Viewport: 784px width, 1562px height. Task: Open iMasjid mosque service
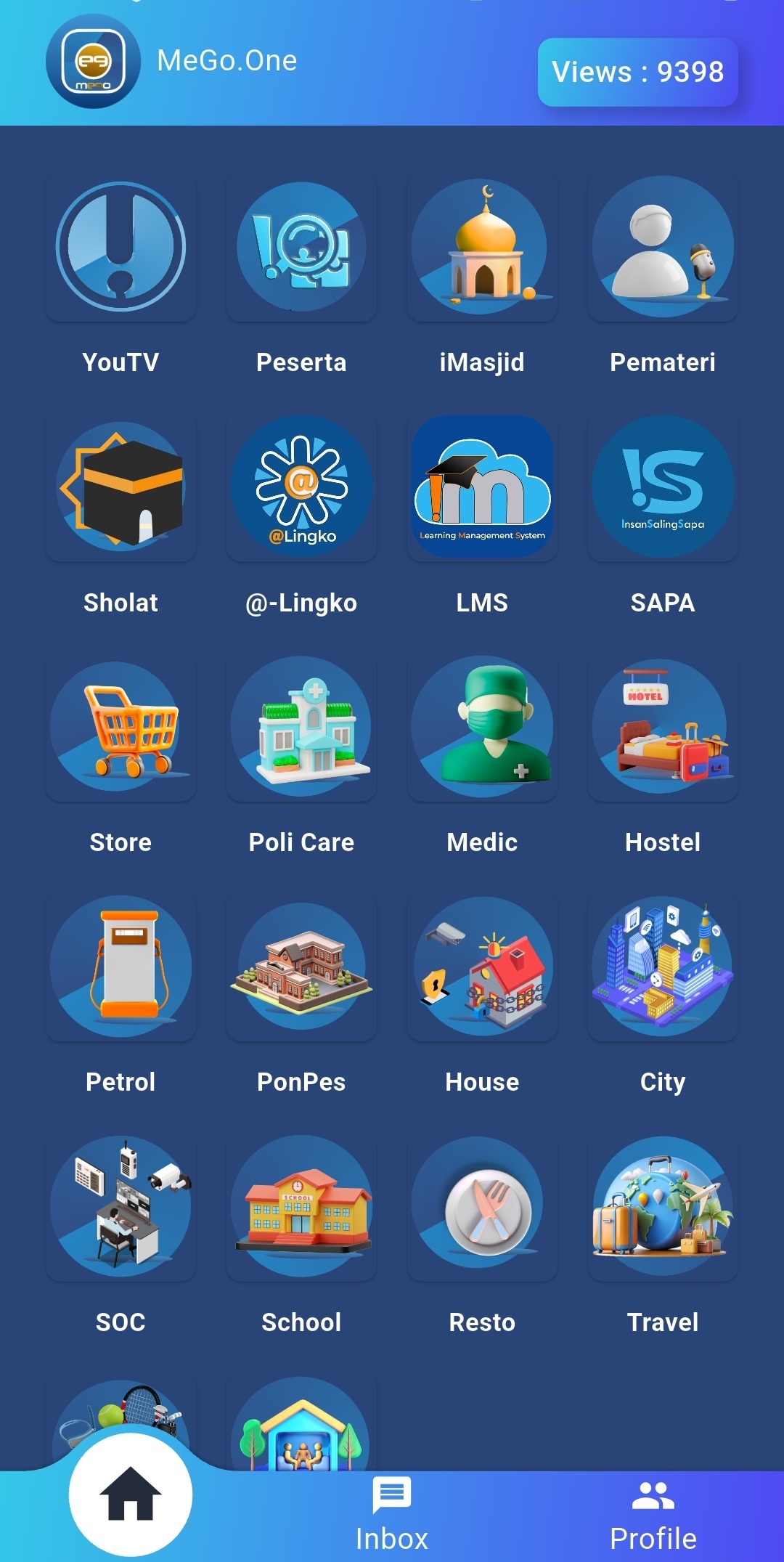click(482, 248)
